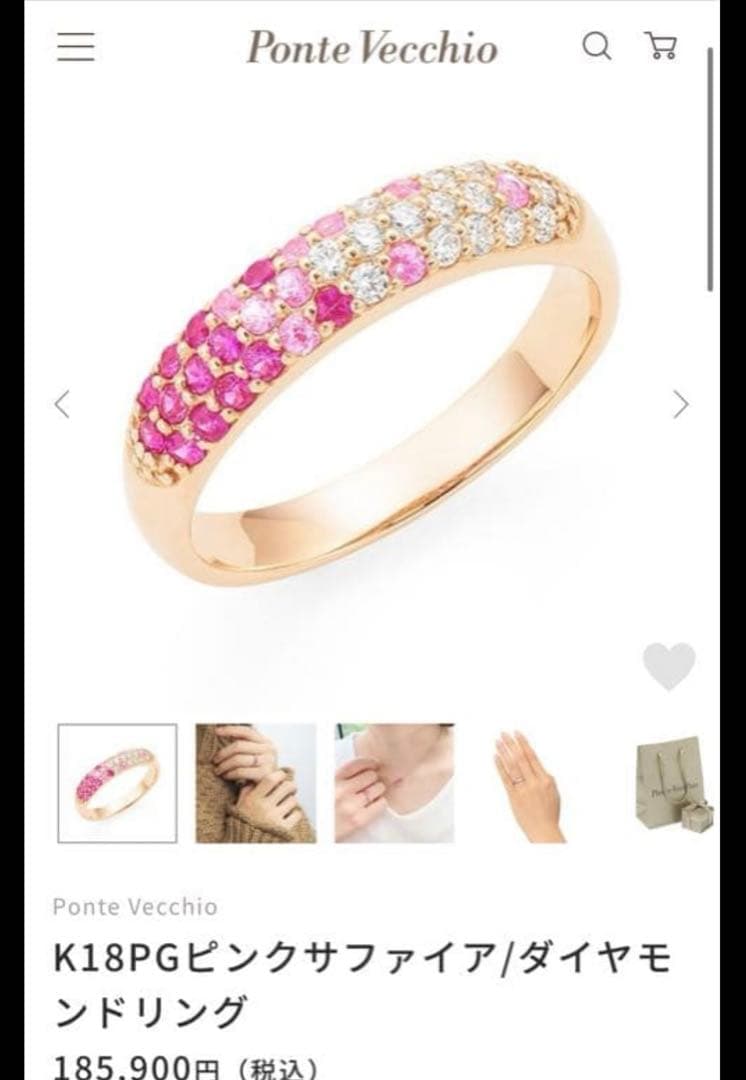746x1080 pixels.
Task: Show the previous product image
Action: (x=62, y=405)
